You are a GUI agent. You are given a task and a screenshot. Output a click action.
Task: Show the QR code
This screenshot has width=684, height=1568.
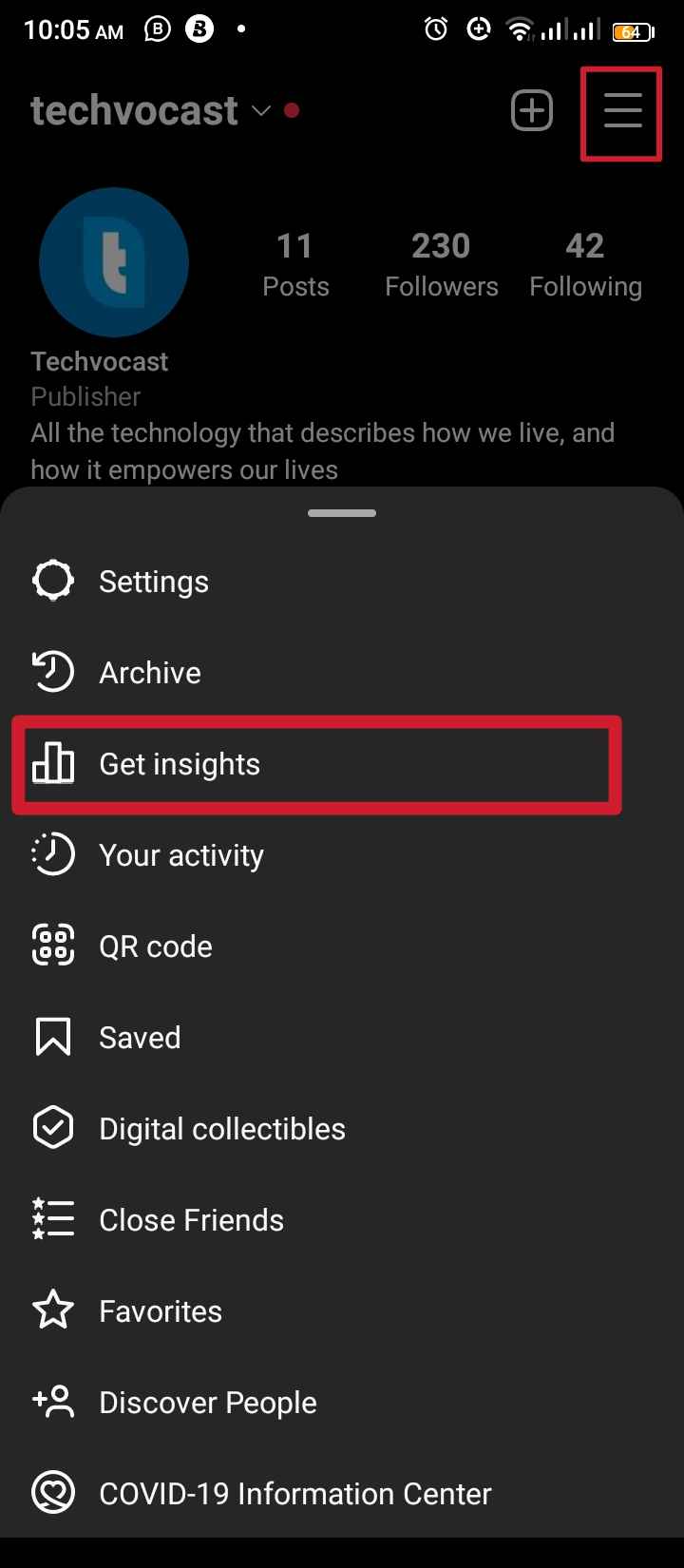tap(342, 947)
